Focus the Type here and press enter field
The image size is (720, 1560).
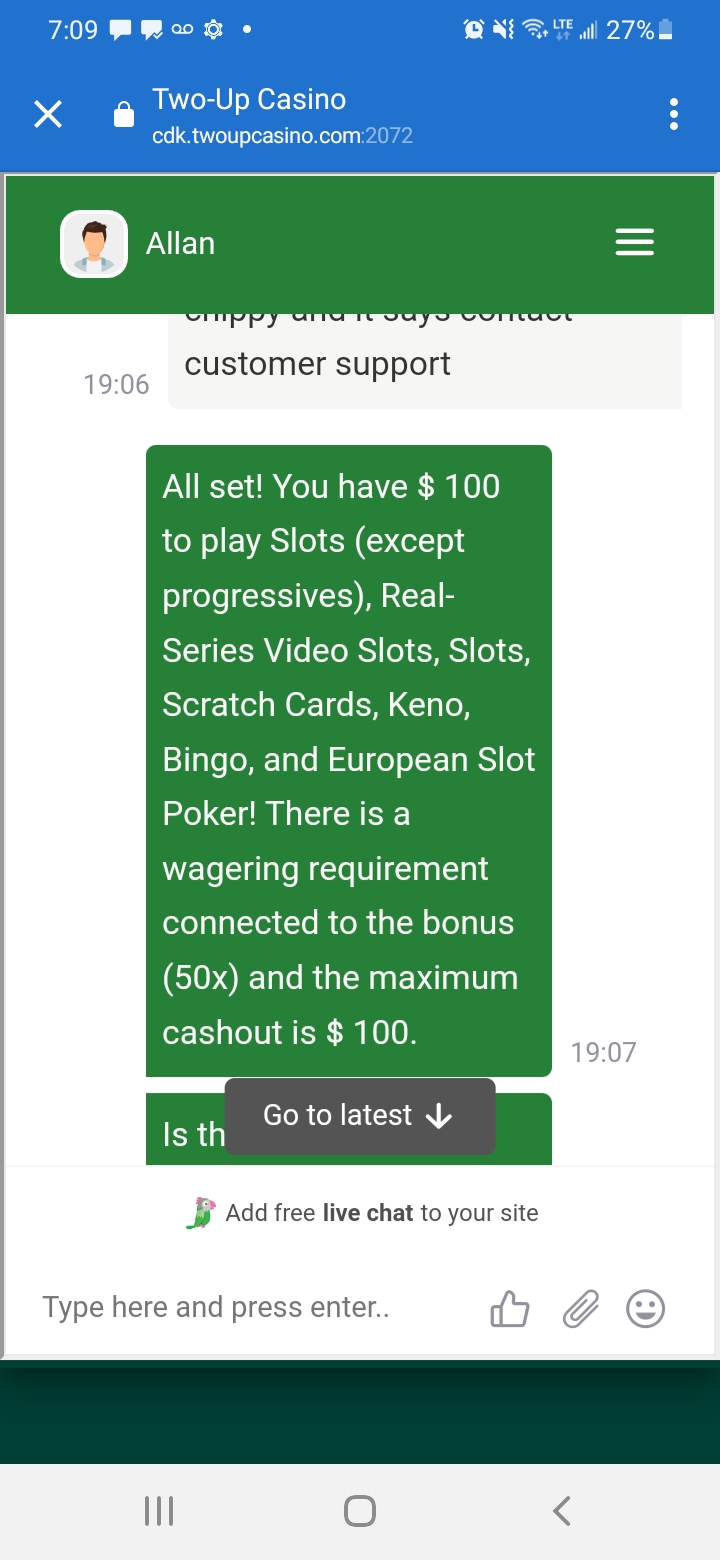pos(250,1307)
